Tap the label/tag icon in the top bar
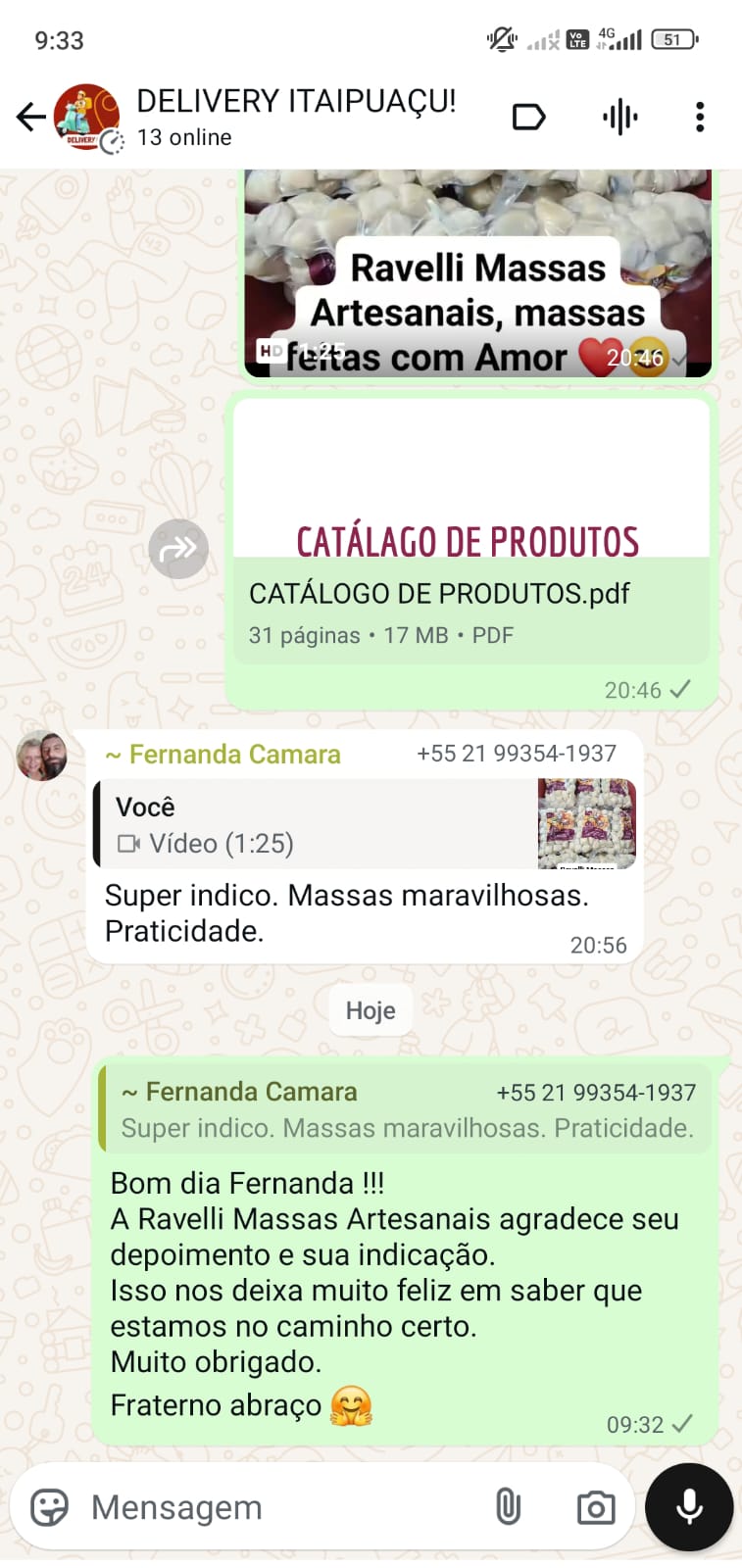 528,116
